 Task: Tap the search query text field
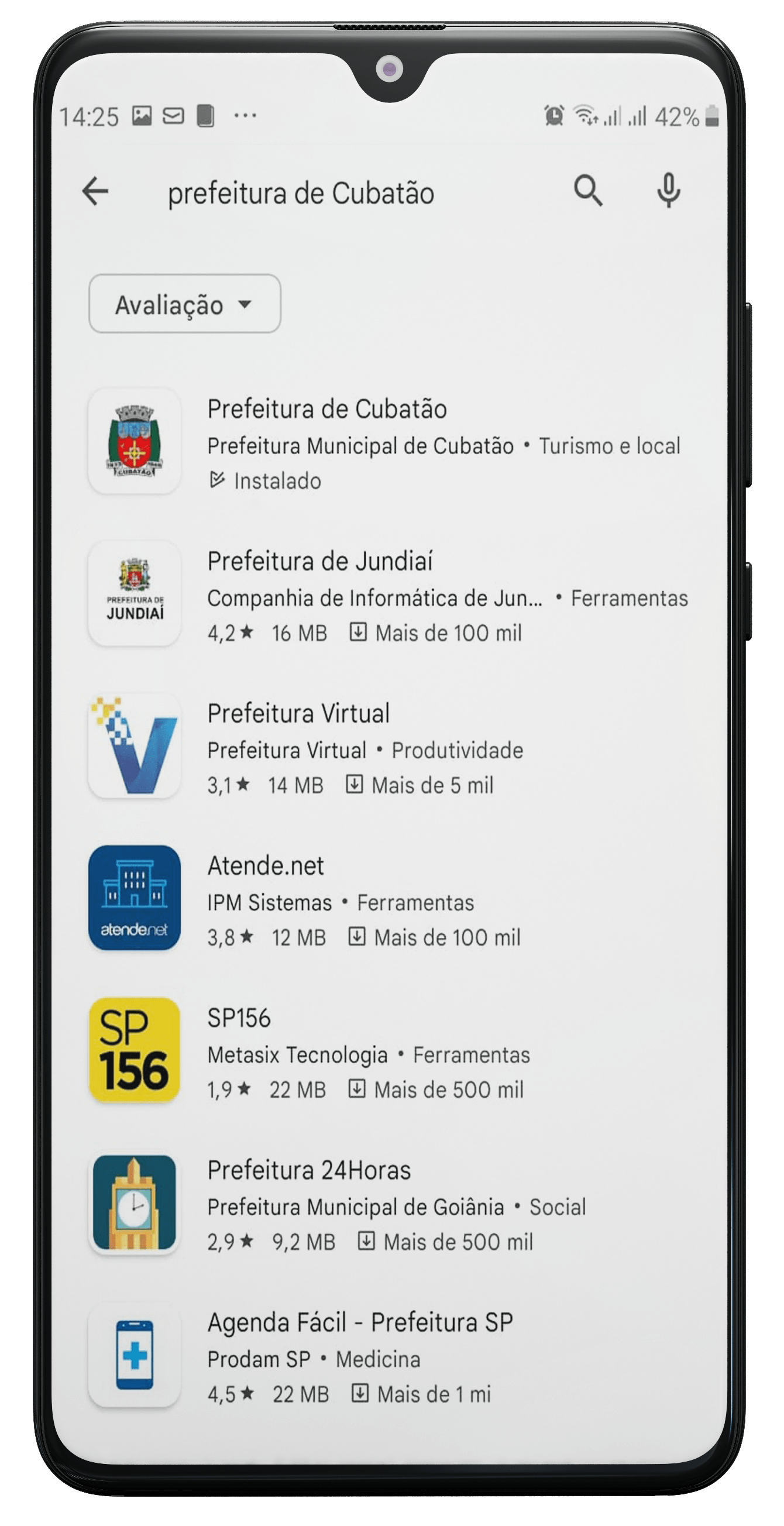[x=301, y=192]
